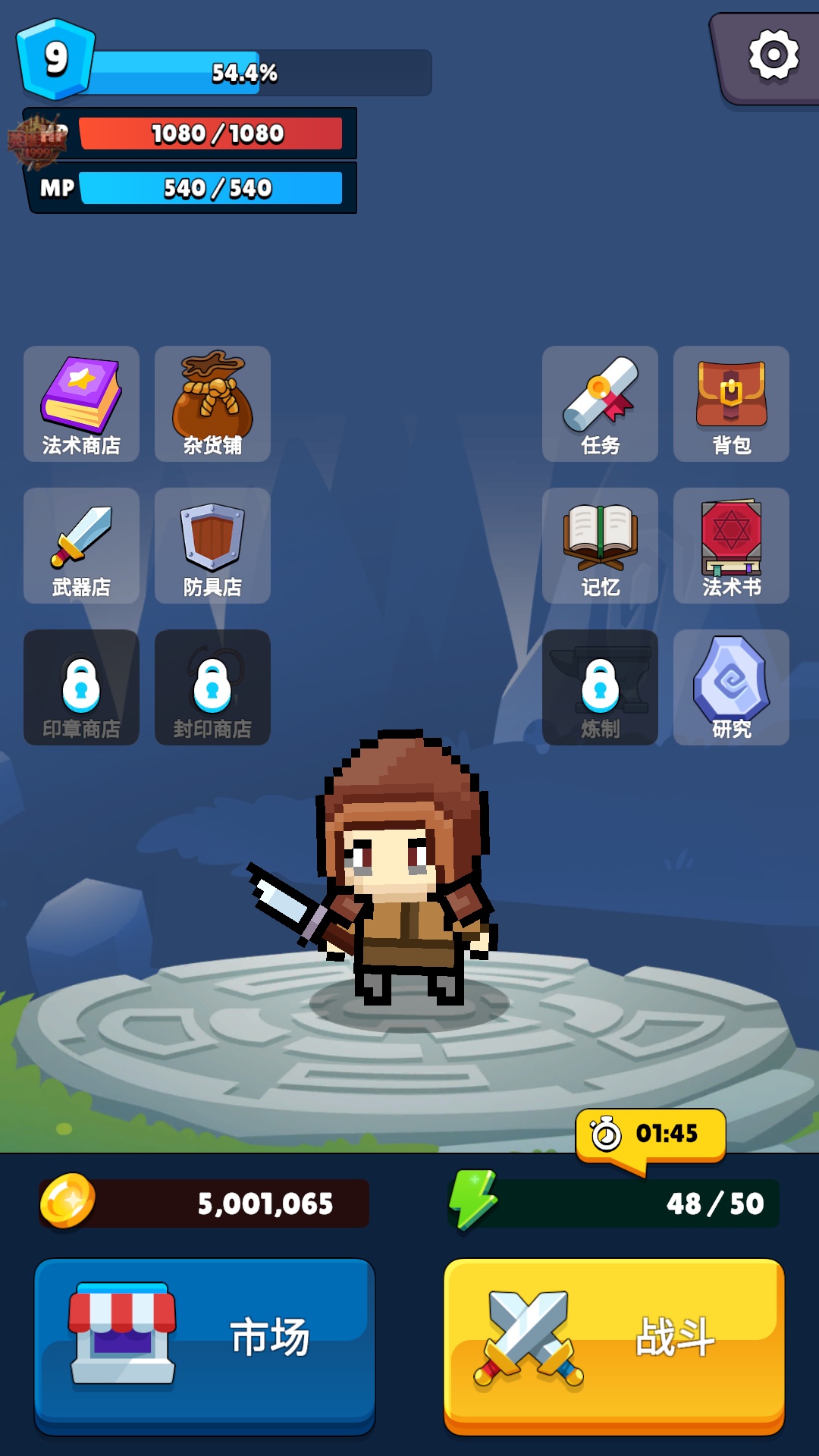This screenshot has height=1456, width=819.
Task: Open the 法术商店 spell shop
Action: pyautogui.click(x=81, y=404)
